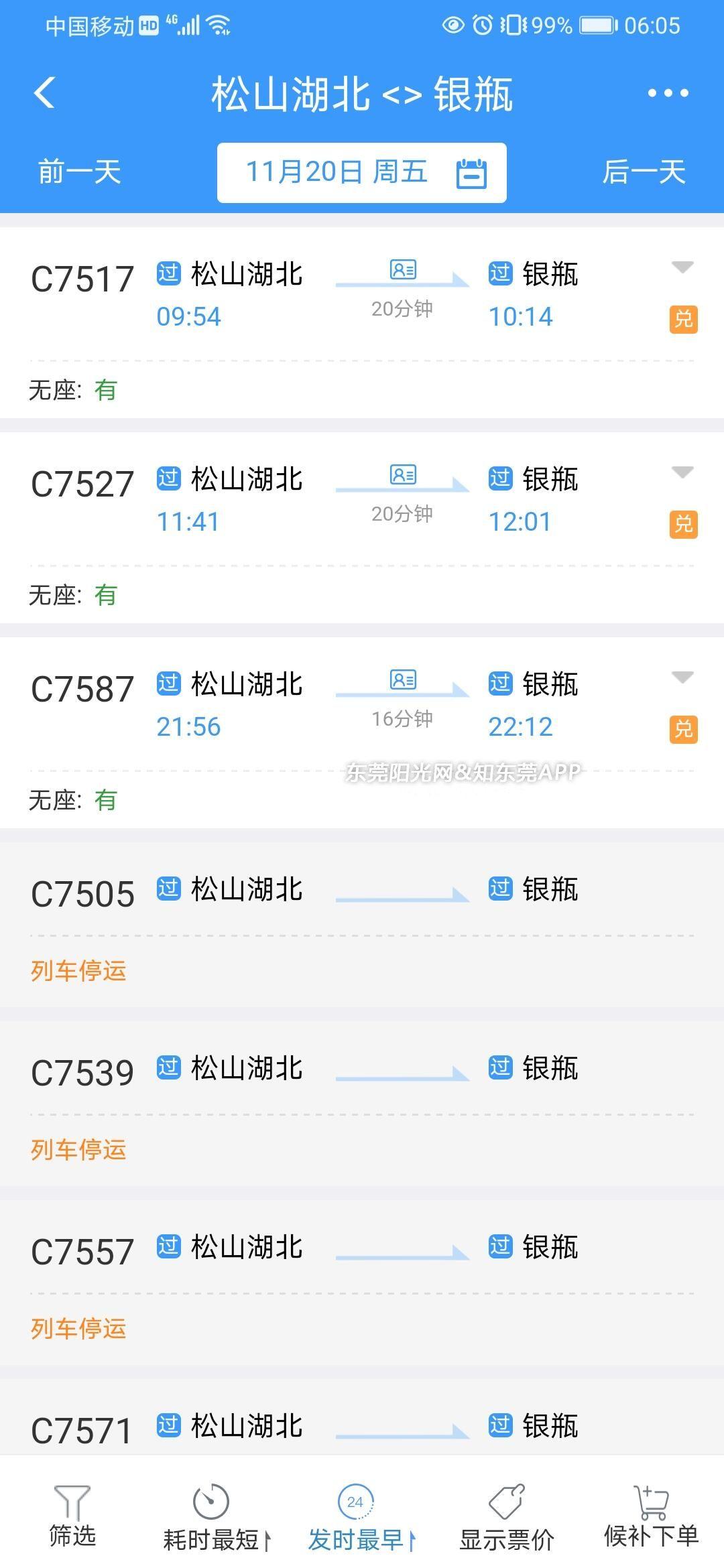The width and height of the screenshot is (724, 1568).
Task: Expand details arrow for train C7527
Action: [682, 472]
